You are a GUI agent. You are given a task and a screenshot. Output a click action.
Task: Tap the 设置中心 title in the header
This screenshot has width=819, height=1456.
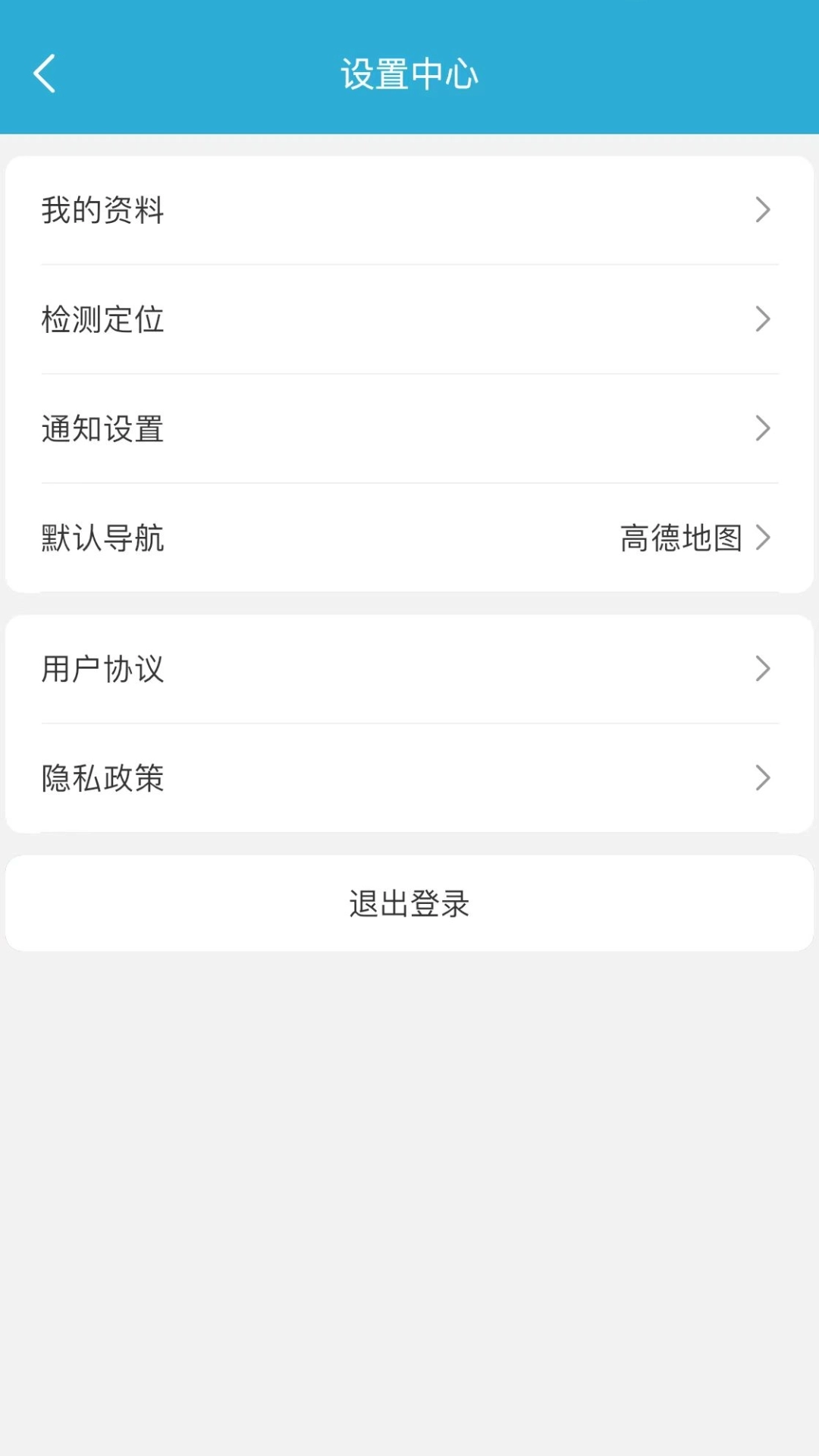click(x=409, y=74)
